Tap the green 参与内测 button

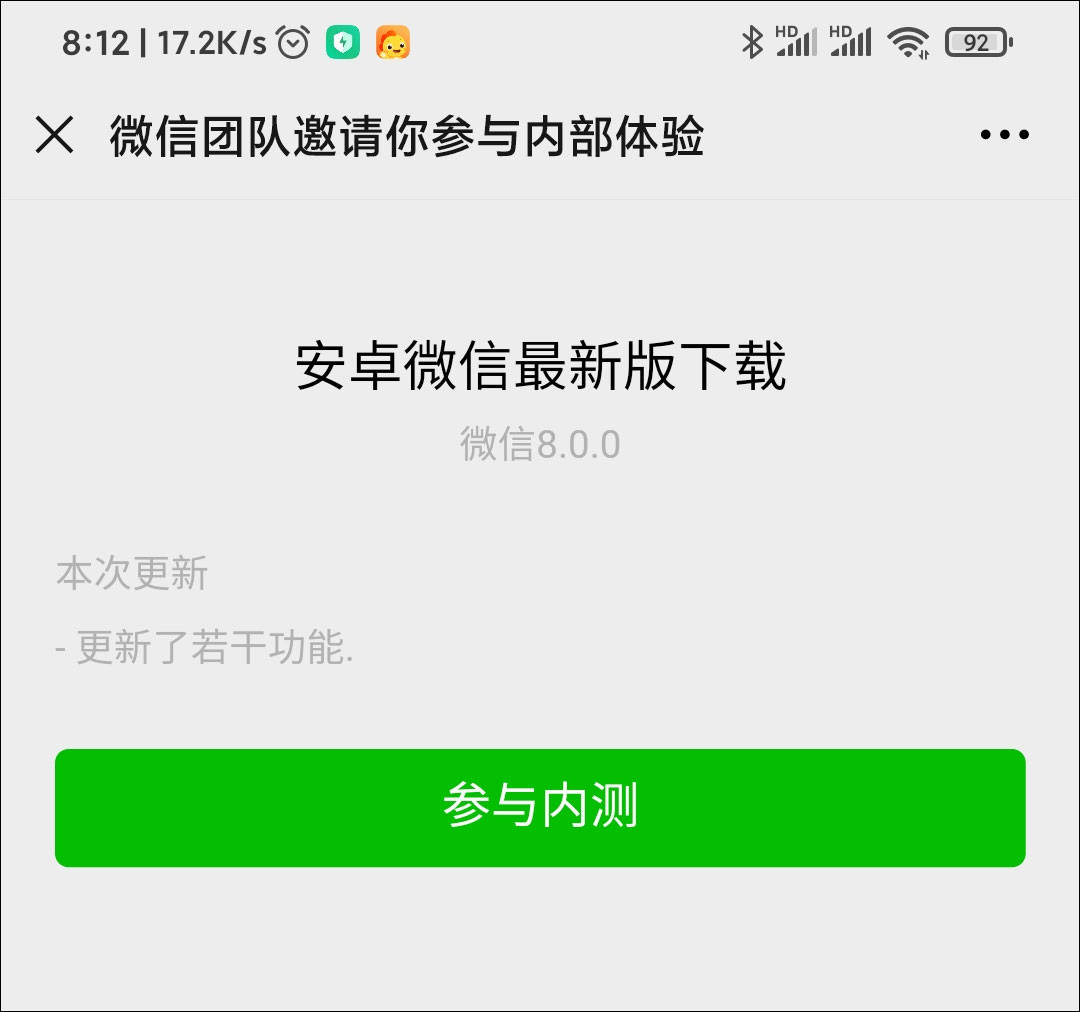point(540,807)
